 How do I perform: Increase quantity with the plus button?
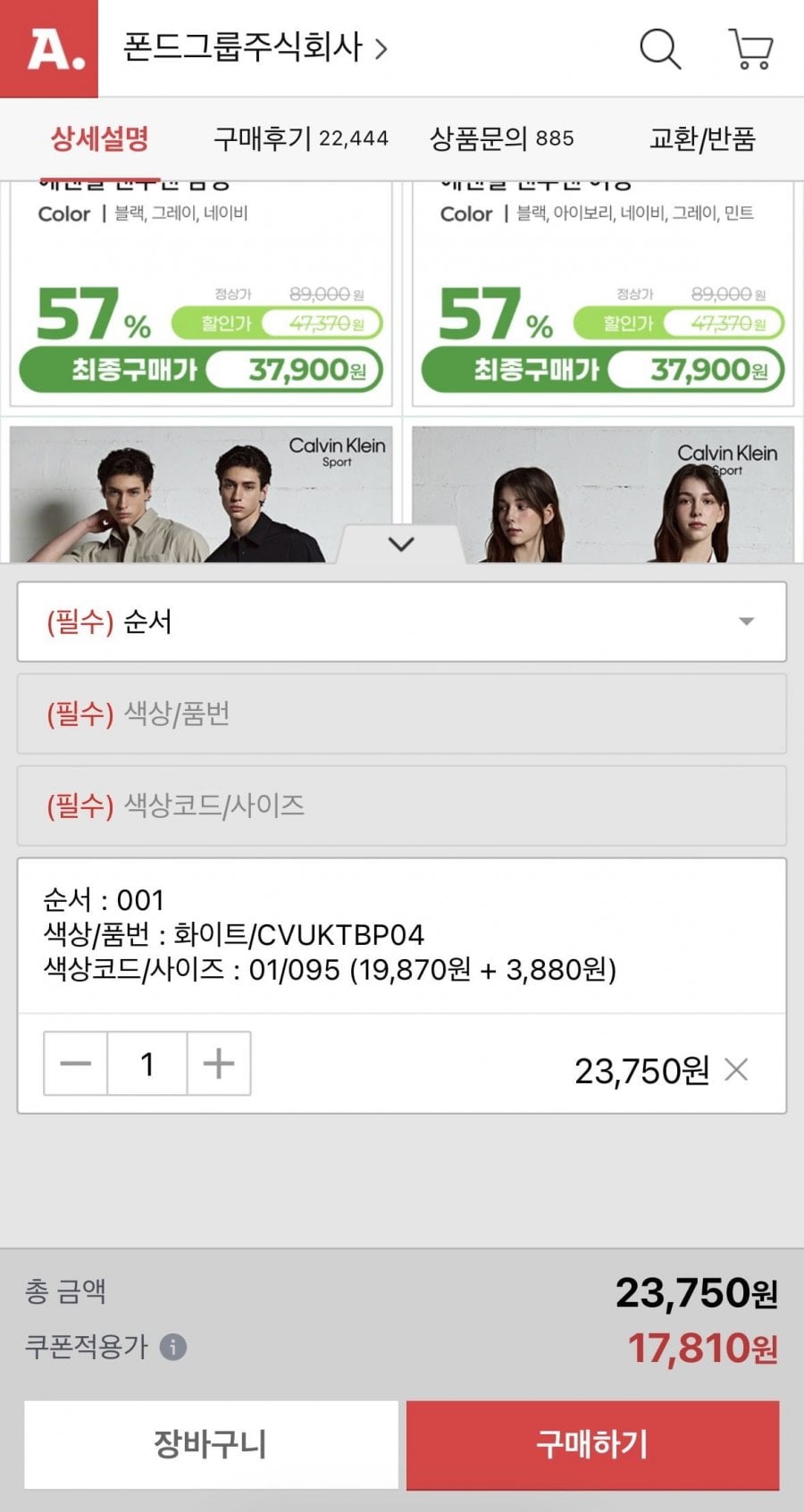tap(219, 1063)
